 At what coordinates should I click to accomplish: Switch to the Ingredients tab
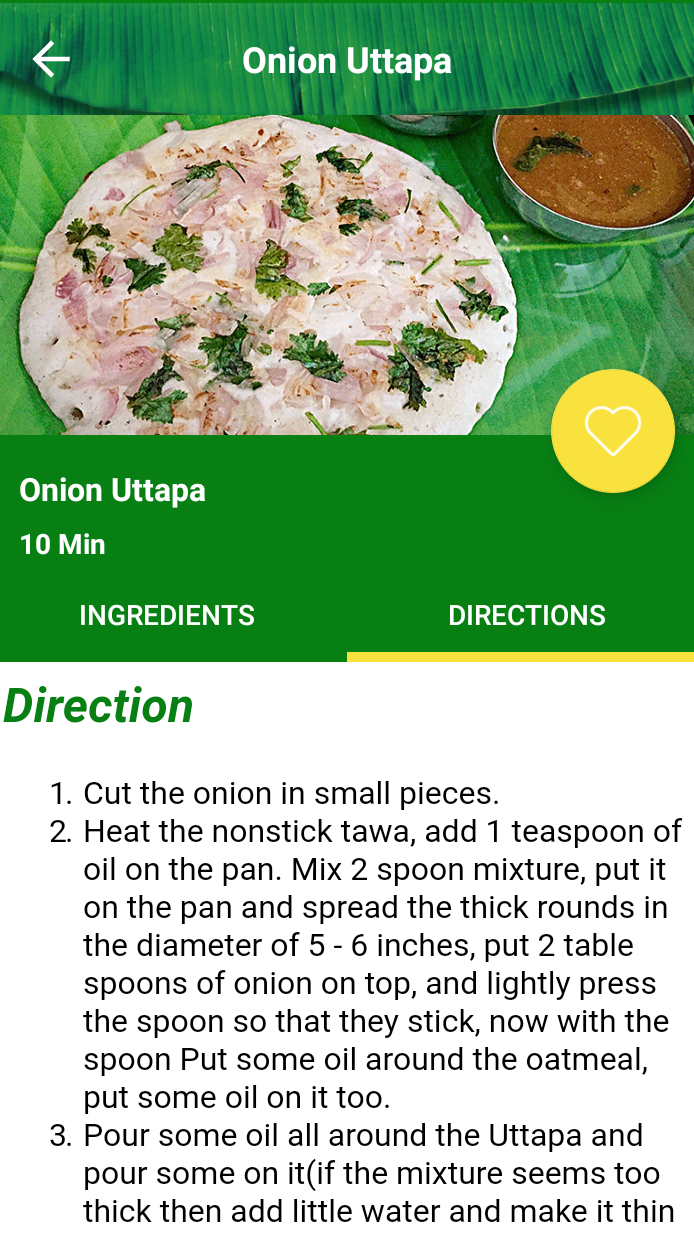point(167,615)
